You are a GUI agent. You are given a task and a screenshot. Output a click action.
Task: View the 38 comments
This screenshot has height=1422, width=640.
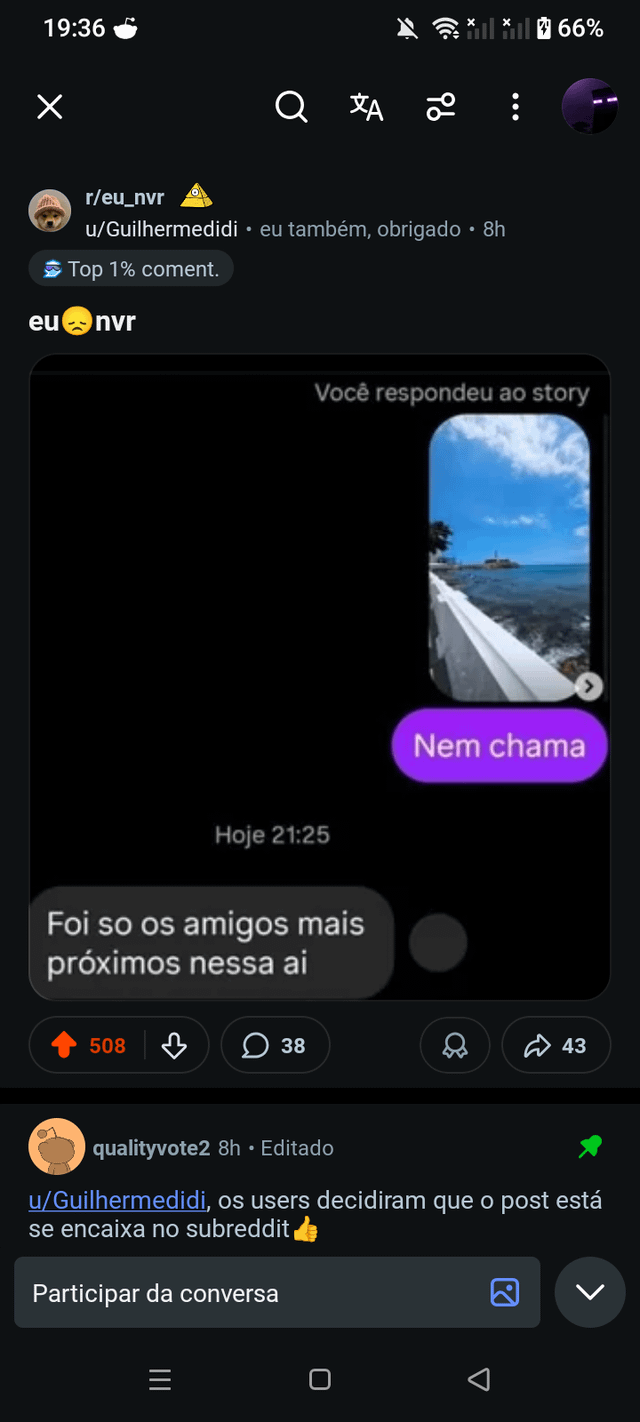coord(274,1046)
